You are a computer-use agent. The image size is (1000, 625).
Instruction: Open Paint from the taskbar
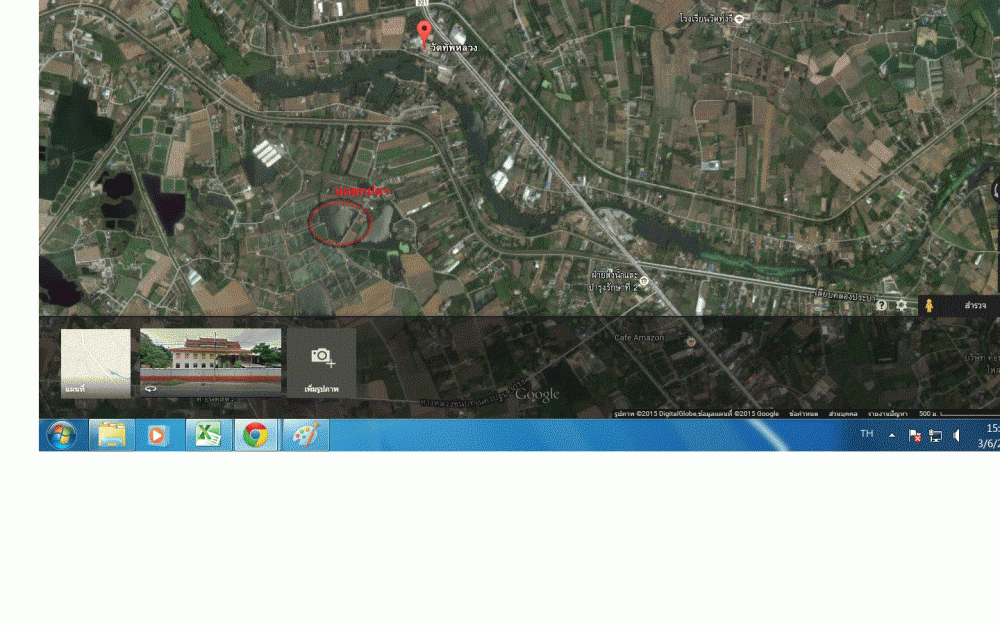coord(305,435)
